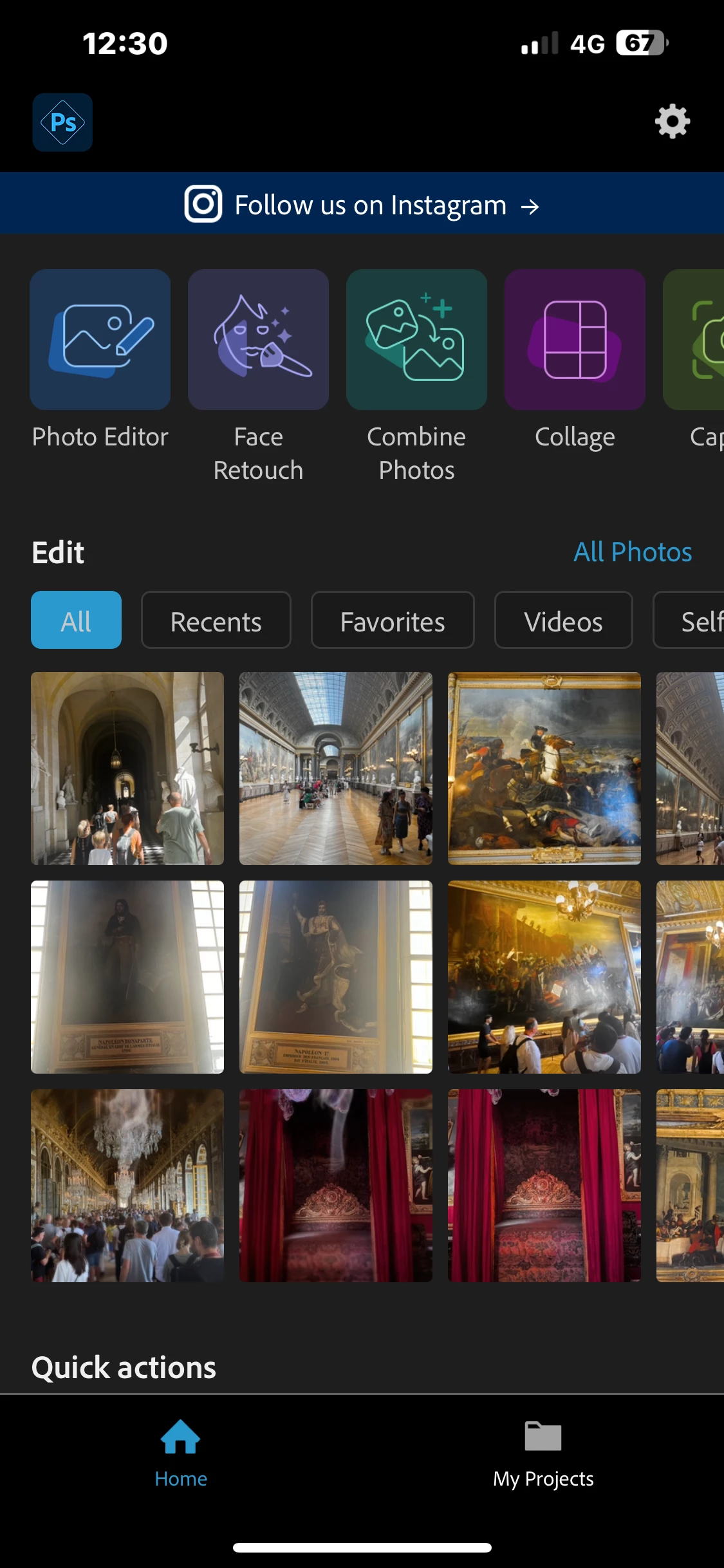Open the settings gear
Viewport: 724px width, 1568px height.
click(672, 121)
